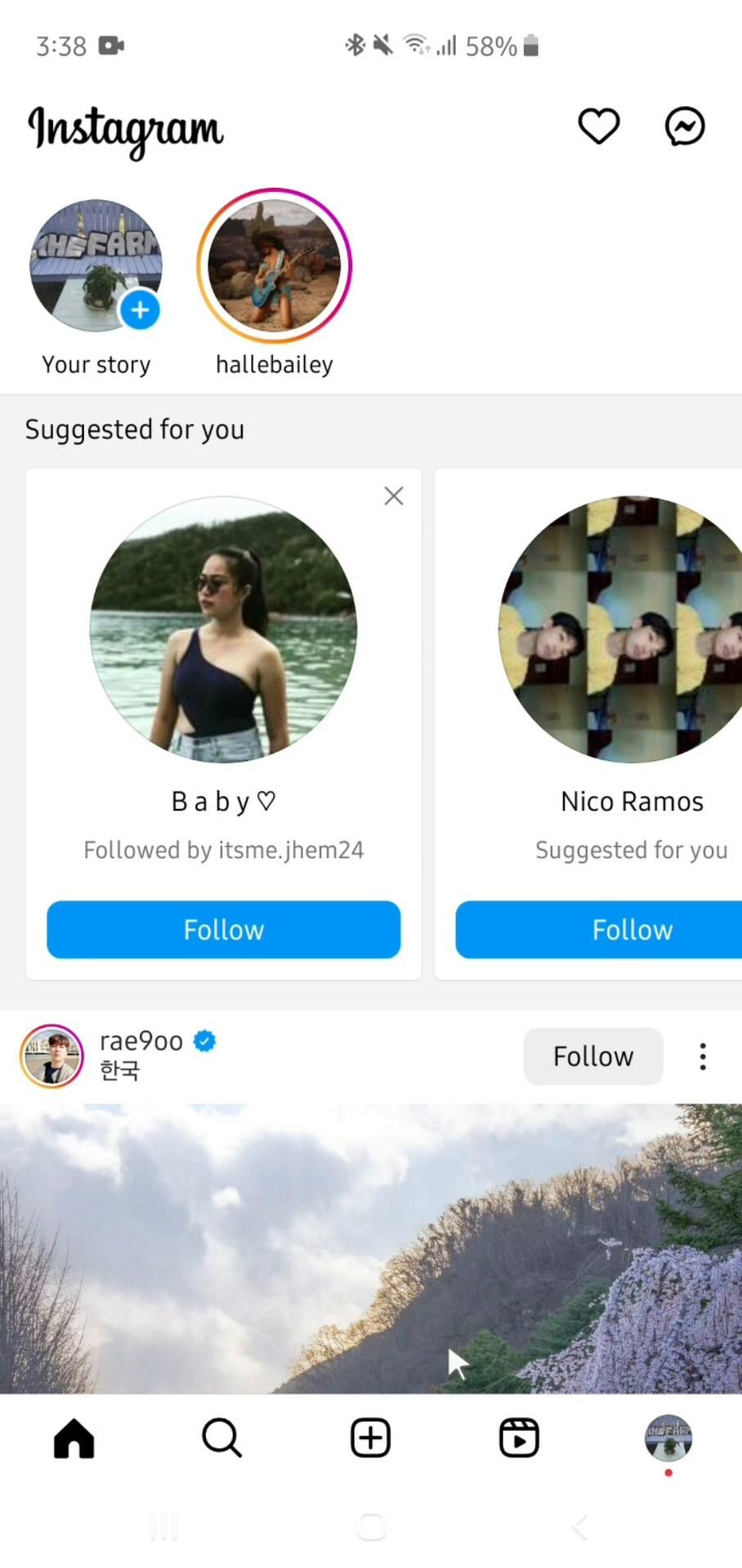The width and height of the screenshot is (742, 1568).
Task: Open Messenger direct messages
Action: click(x=685, y=127)
